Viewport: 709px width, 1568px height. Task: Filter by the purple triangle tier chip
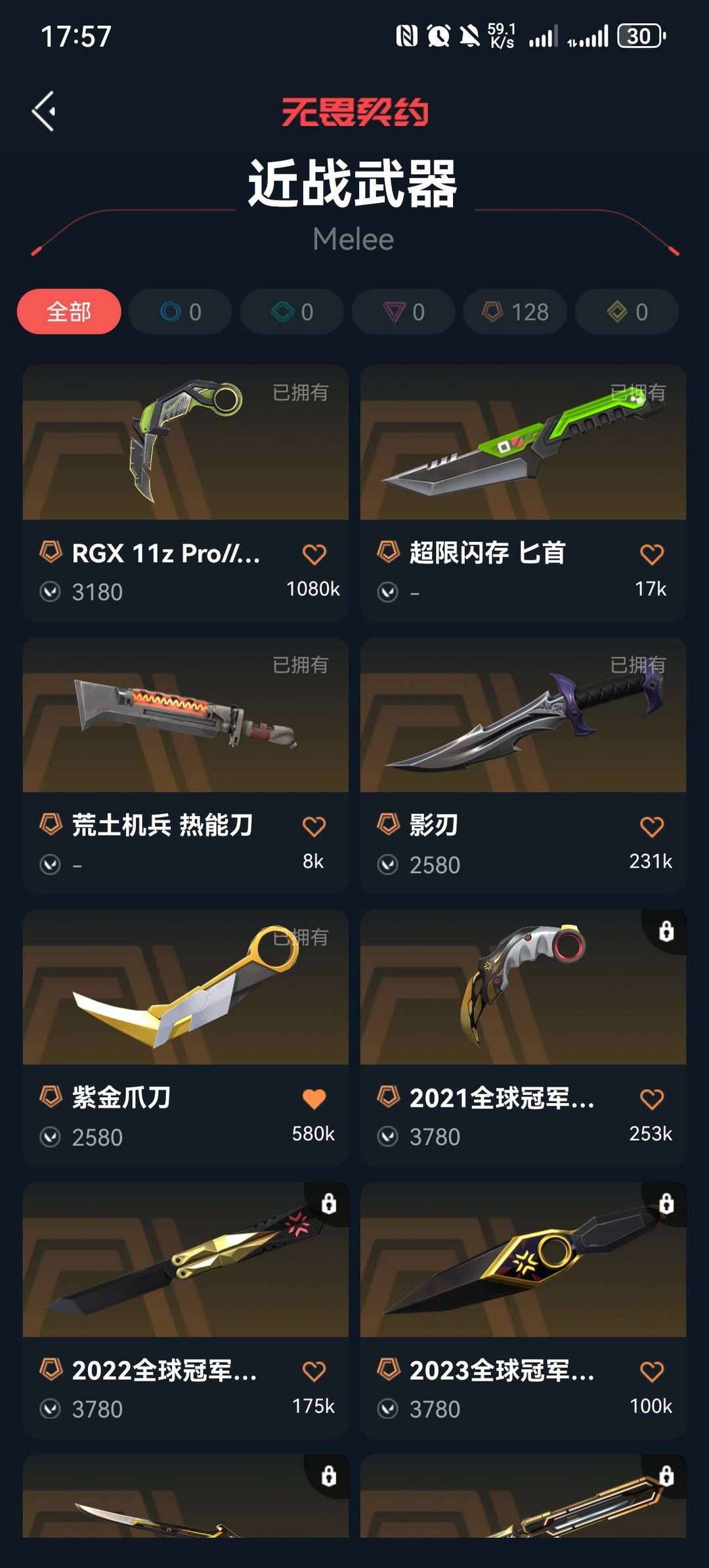tap(404, 311)
